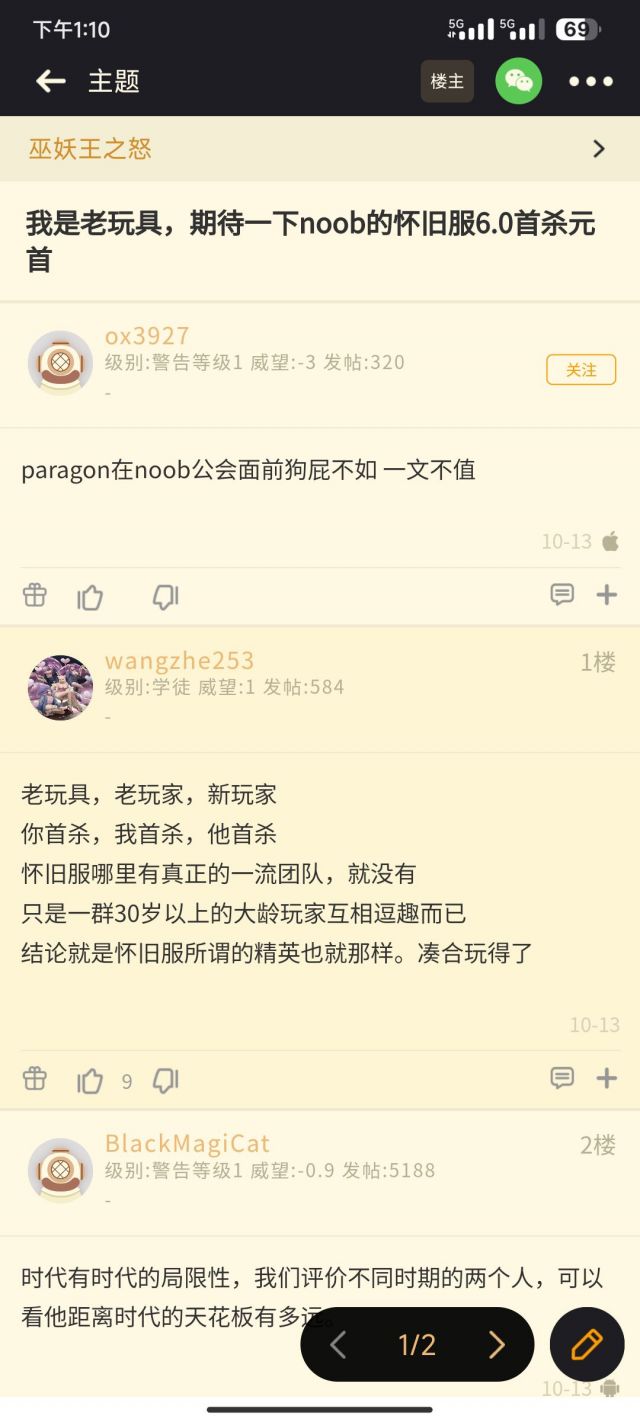Share the thread via WeChat icon
Screen dimensions: 640x1422
pyautogui.click(x=518, y=81)
